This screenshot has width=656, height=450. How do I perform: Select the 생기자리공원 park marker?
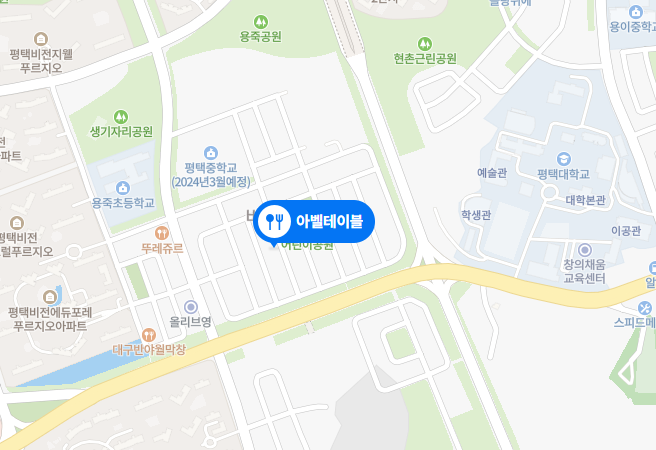(x=121, y=117)
